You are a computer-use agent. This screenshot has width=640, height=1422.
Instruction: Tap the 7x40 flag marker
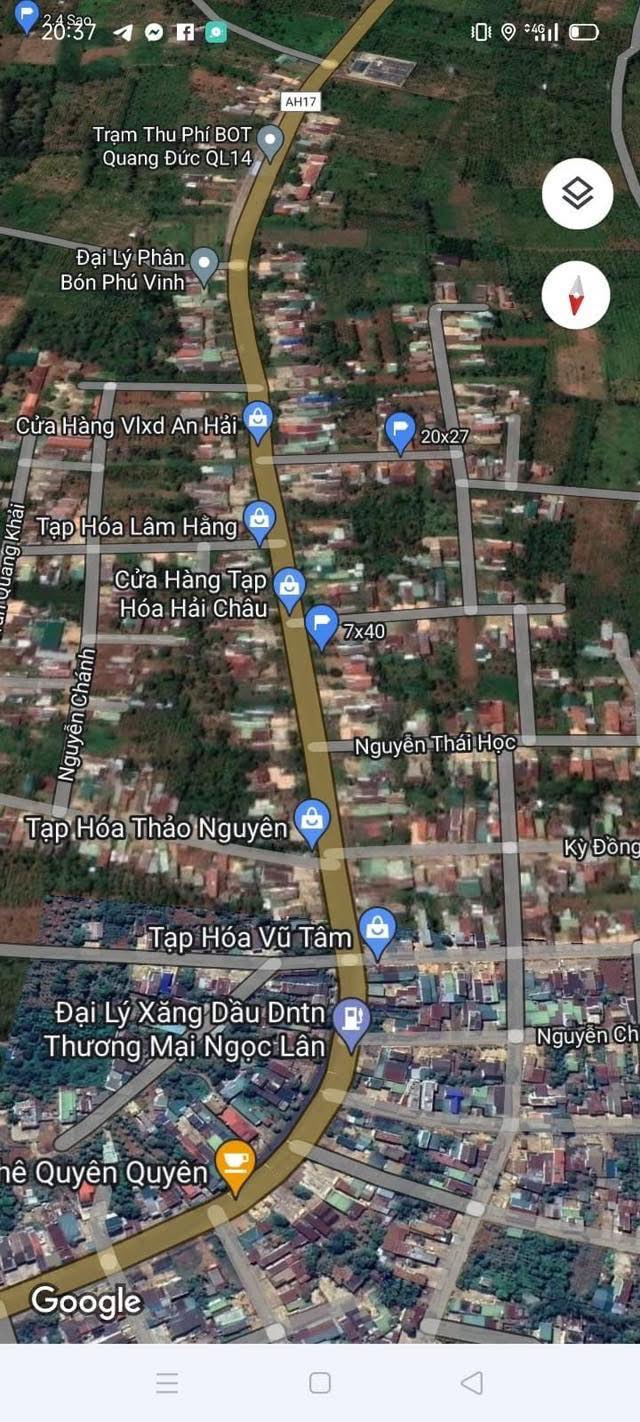321,625
